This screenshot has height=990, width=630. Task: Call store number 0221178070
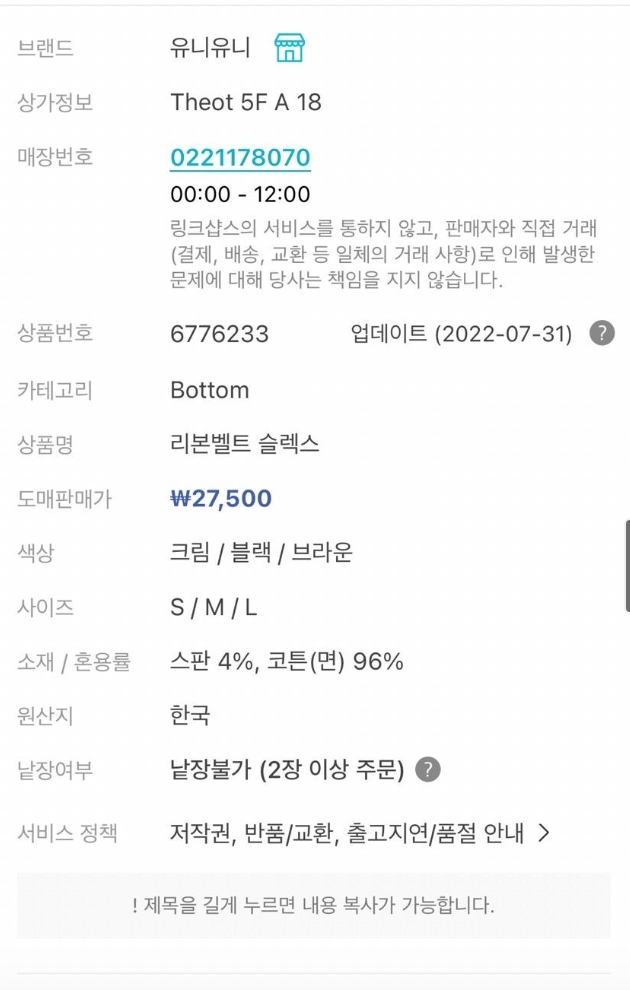pyautogui.click(x=240, y=157)
